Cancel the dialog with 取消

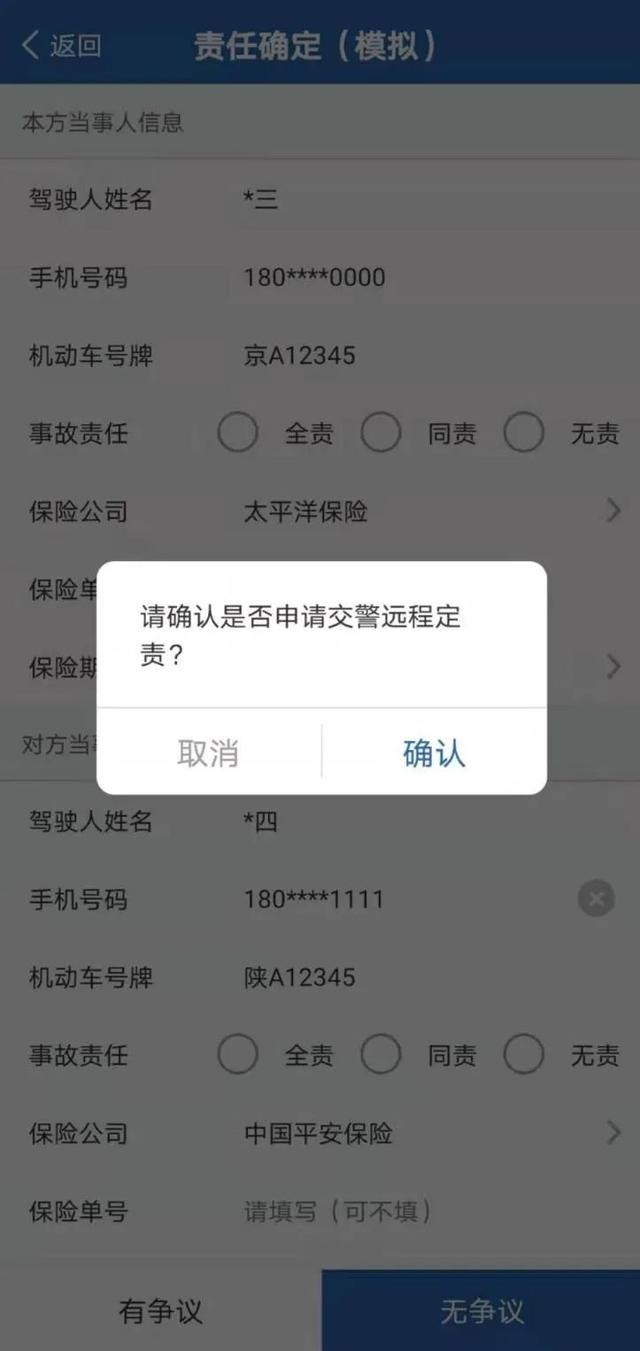click(208, 752)
